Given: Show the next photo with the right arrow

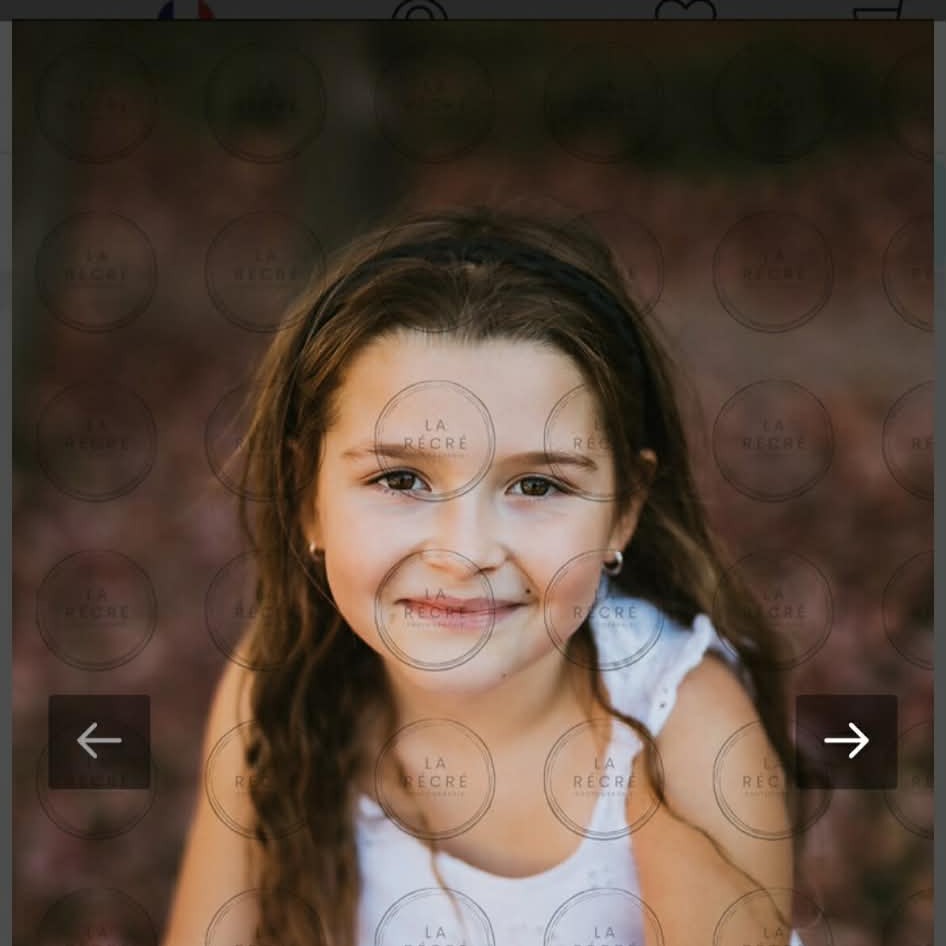Looking at the screenshot, I should pyautogui.click(x=846, y=741).
